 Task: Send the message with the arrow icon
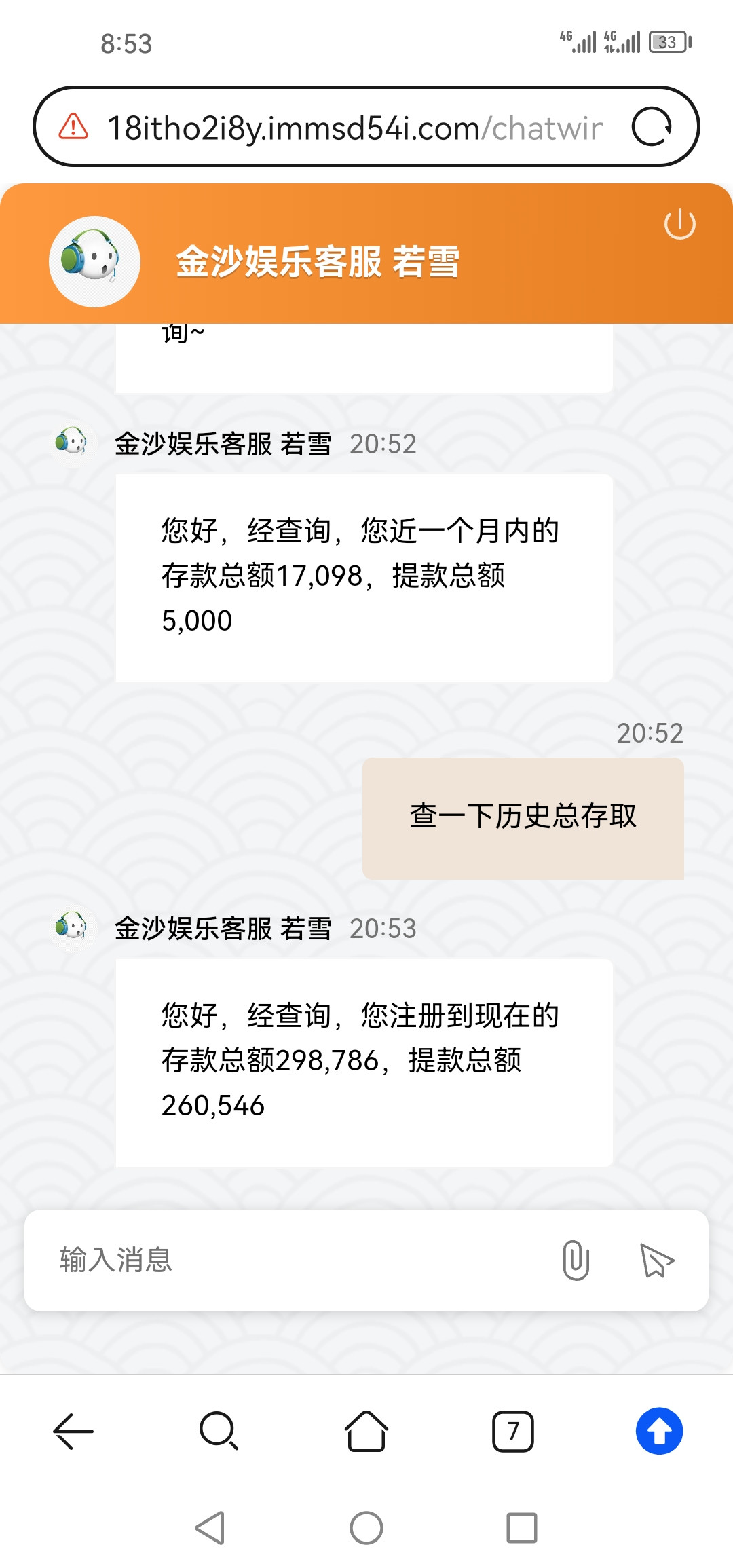coord(656,1261)
